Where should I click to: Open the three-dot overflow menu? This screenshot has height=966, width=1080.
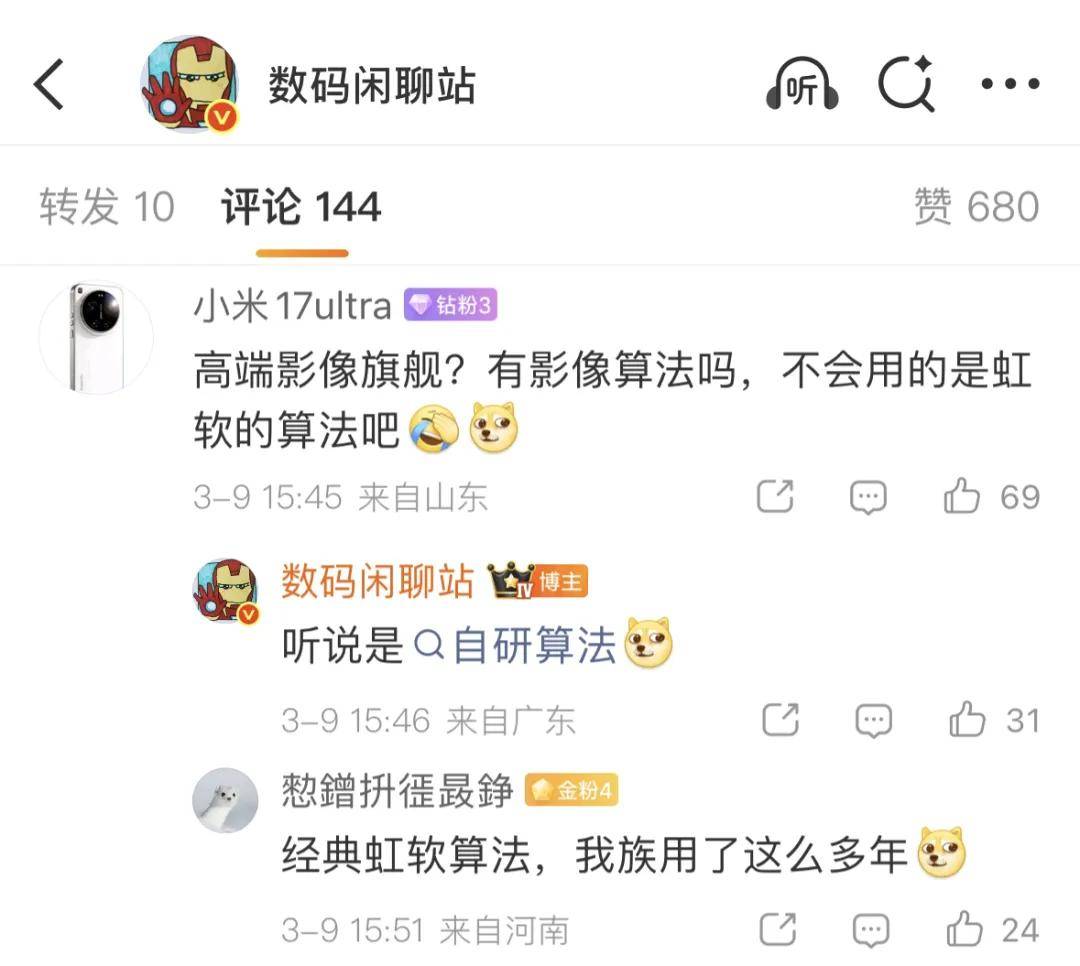(1010, 84)
